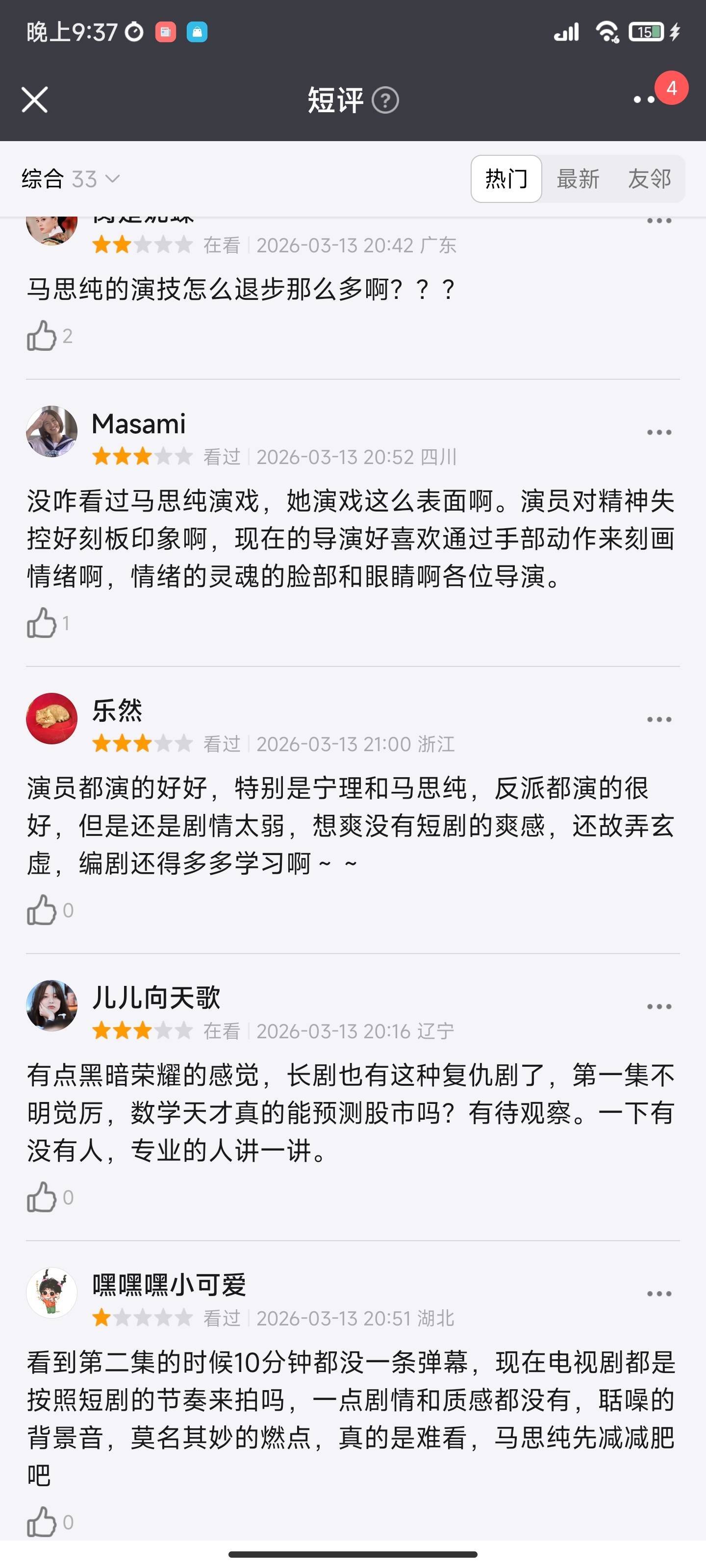Open options for 儿儿向天歌's review
This screenshot has height=1568, width=706.
click(x=659, y=1007)
